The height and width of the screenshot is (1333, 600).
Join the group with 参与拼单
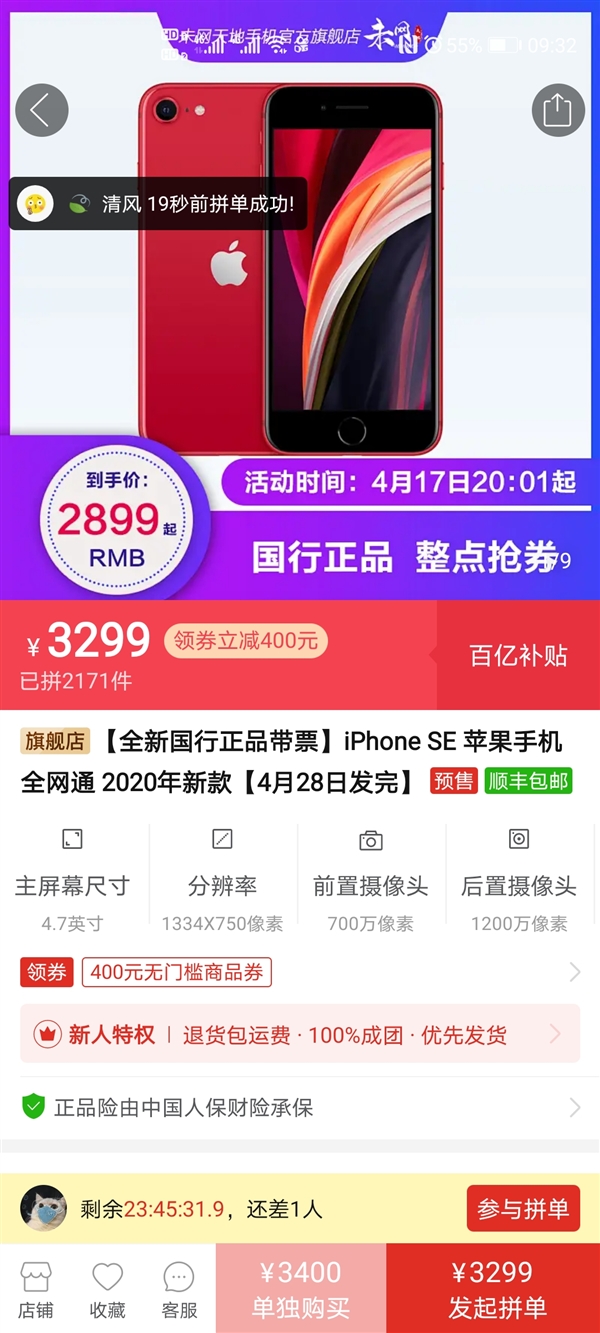pos(522,1209)
